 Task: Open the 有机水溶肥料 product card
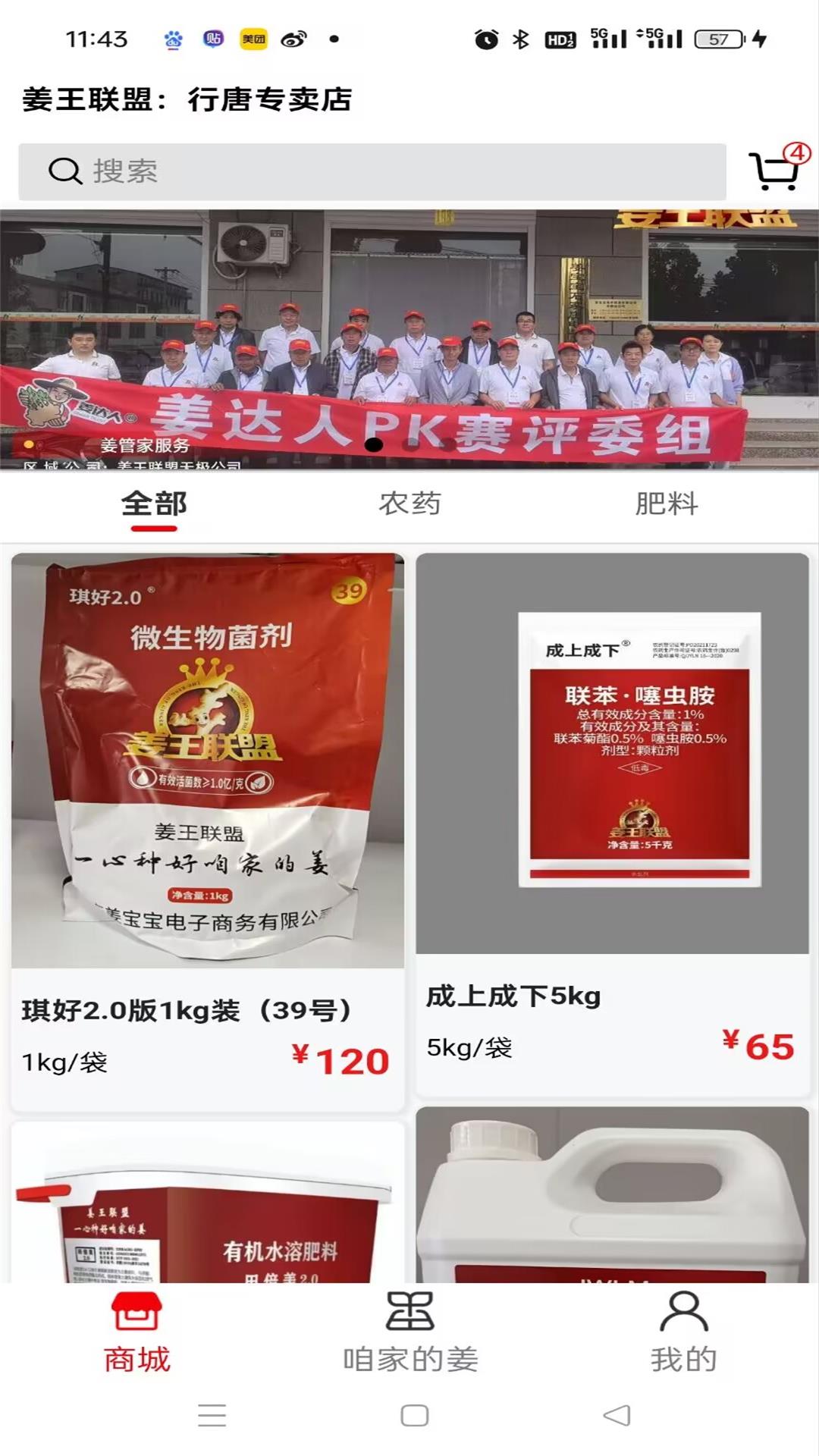(x=207, y=1206)
